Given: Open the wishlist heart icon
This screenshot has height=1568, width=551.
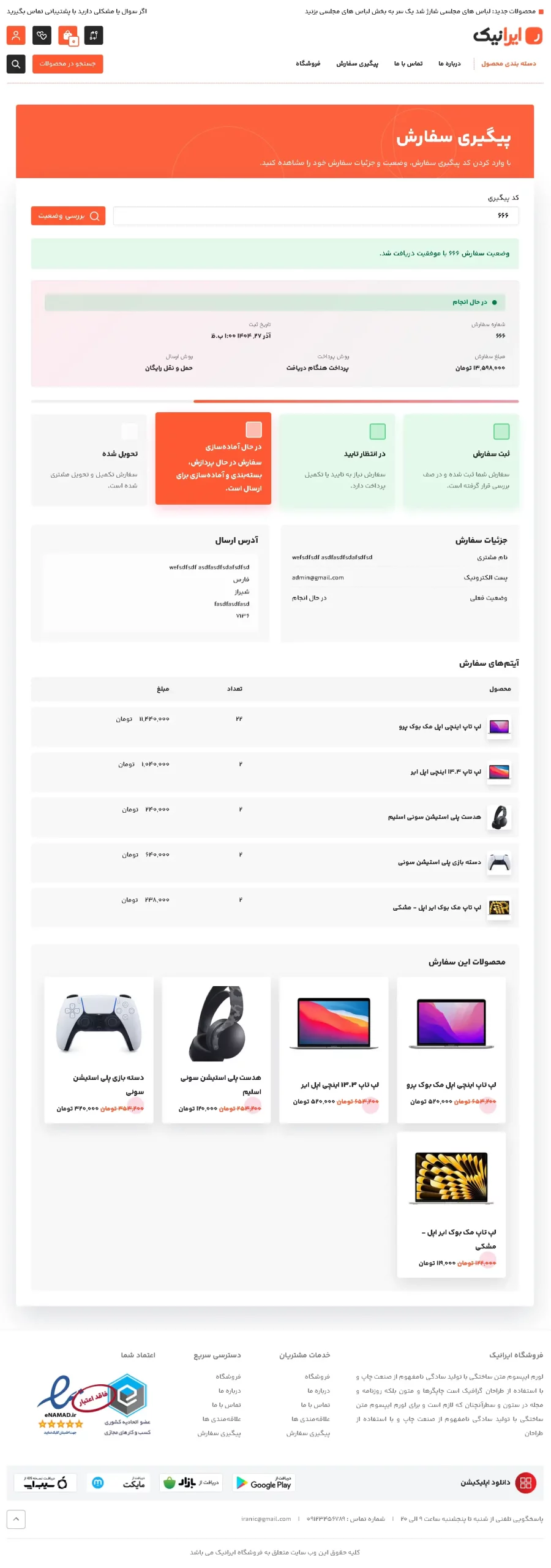Looking at the screenshot, I should 42,36.
